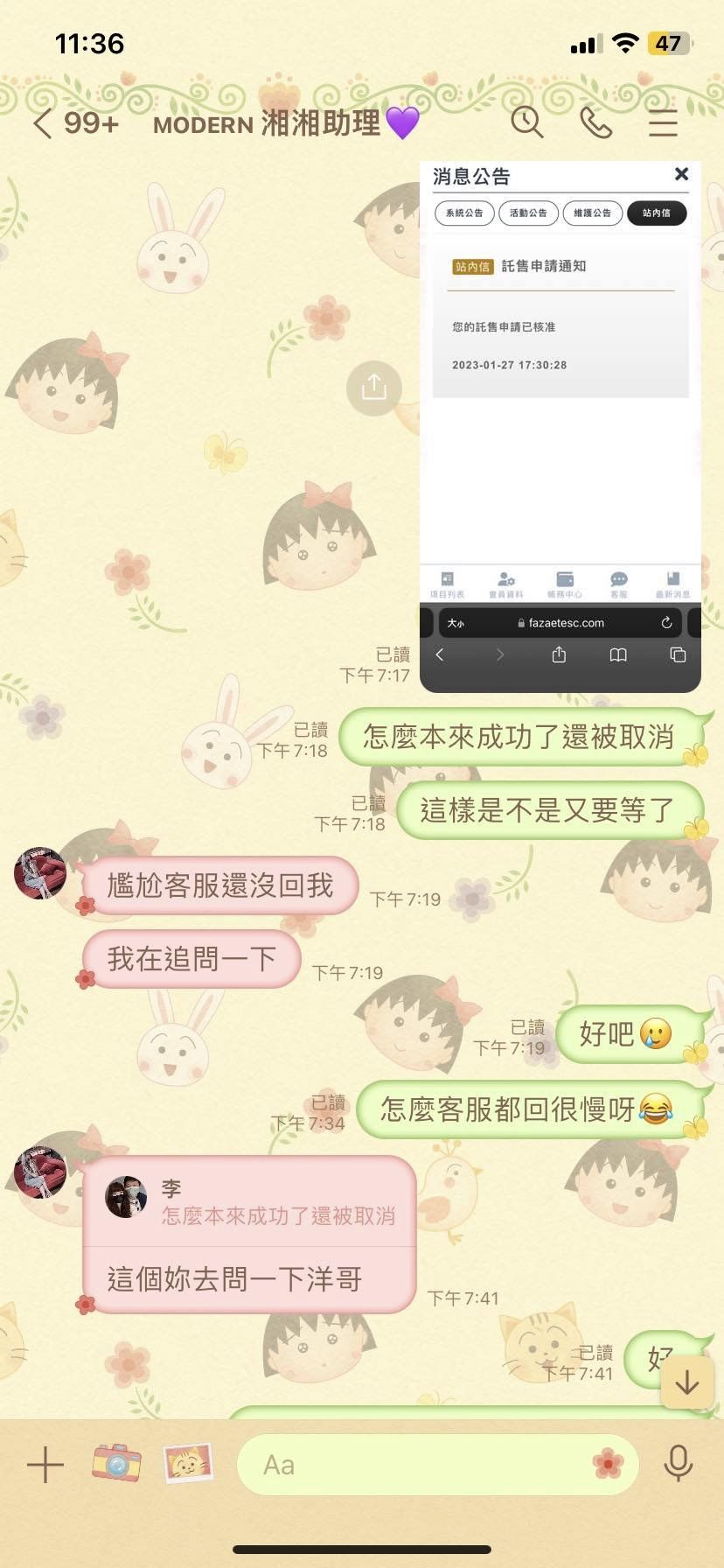The width and height of the screenshot is (724, 1568).
Task: Focus the message input field
Action: click(420, 1465)
